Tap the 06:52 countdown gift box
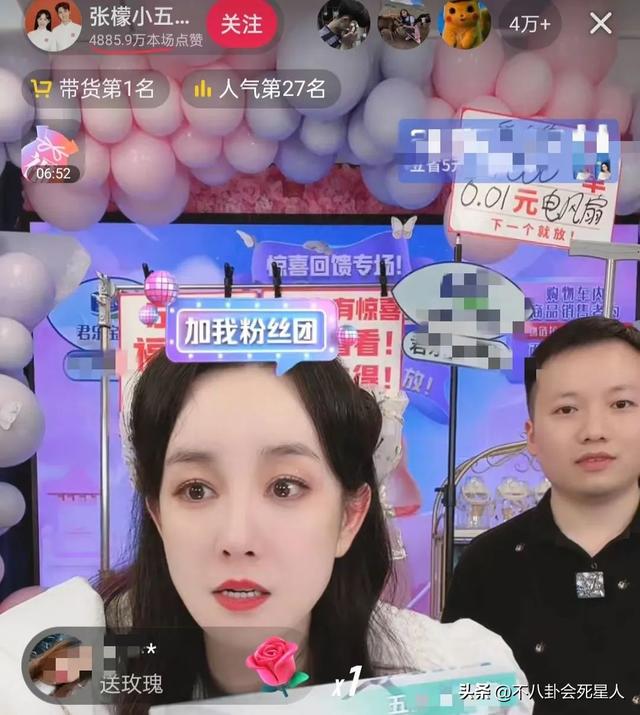 tap(52, 155)
